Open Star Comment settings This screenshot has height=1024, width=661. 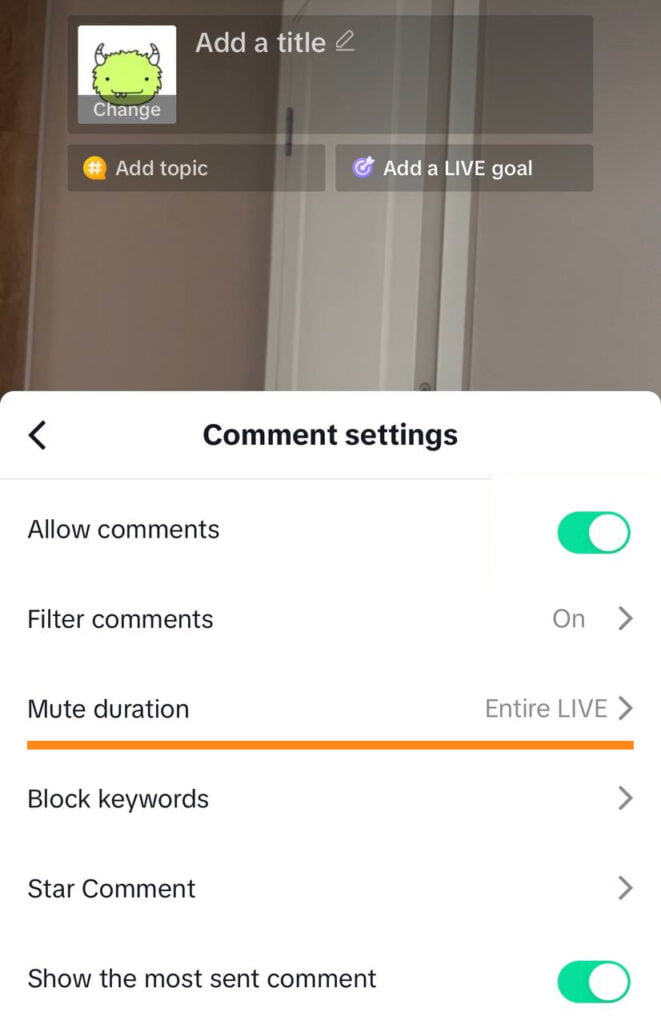(330, 889)
